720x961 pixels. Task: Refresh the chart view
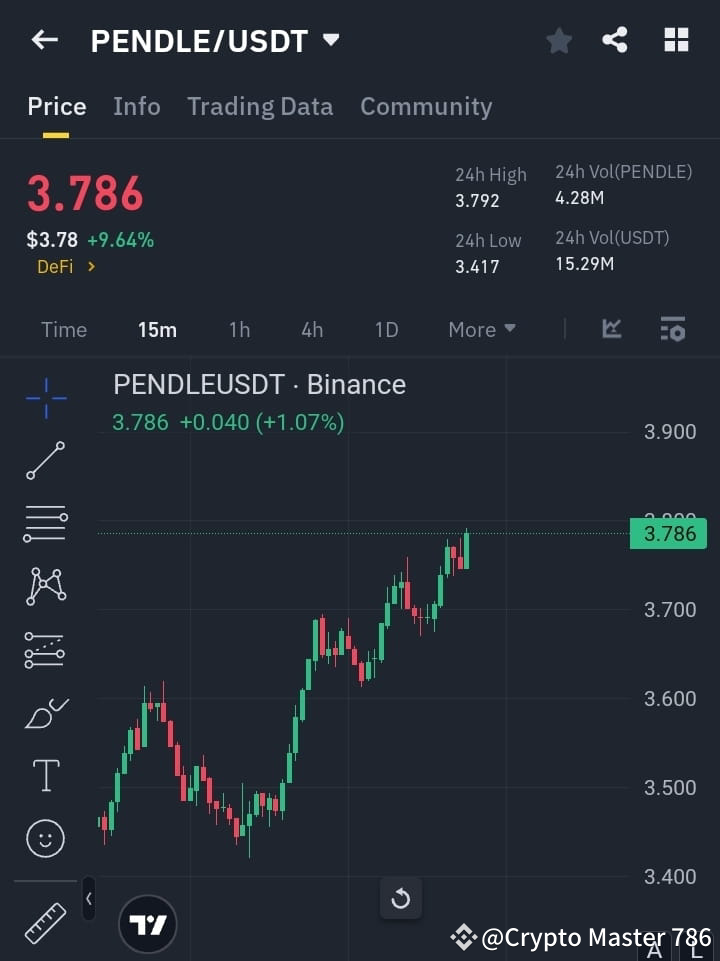pos(400,898)
